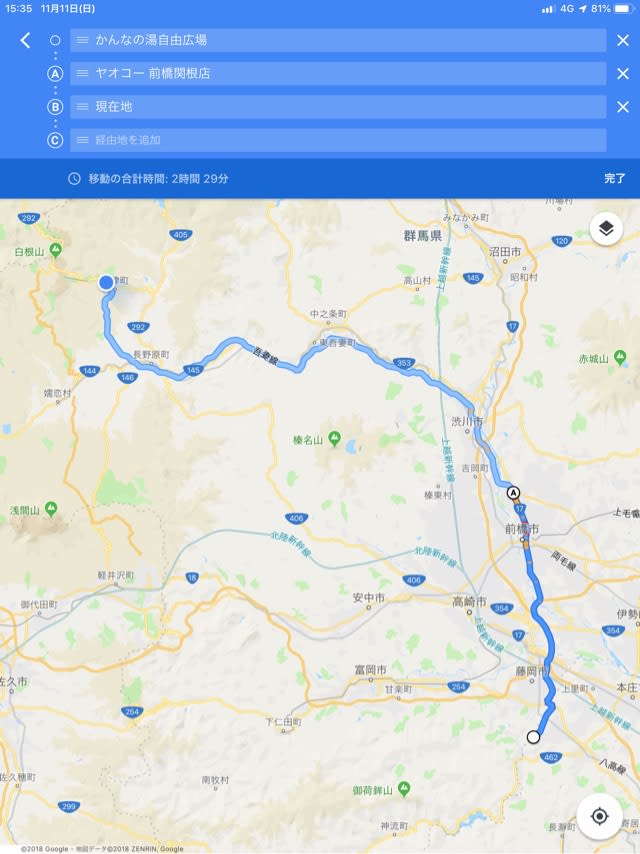Go back with the top-left arrow

click(25, 40)
